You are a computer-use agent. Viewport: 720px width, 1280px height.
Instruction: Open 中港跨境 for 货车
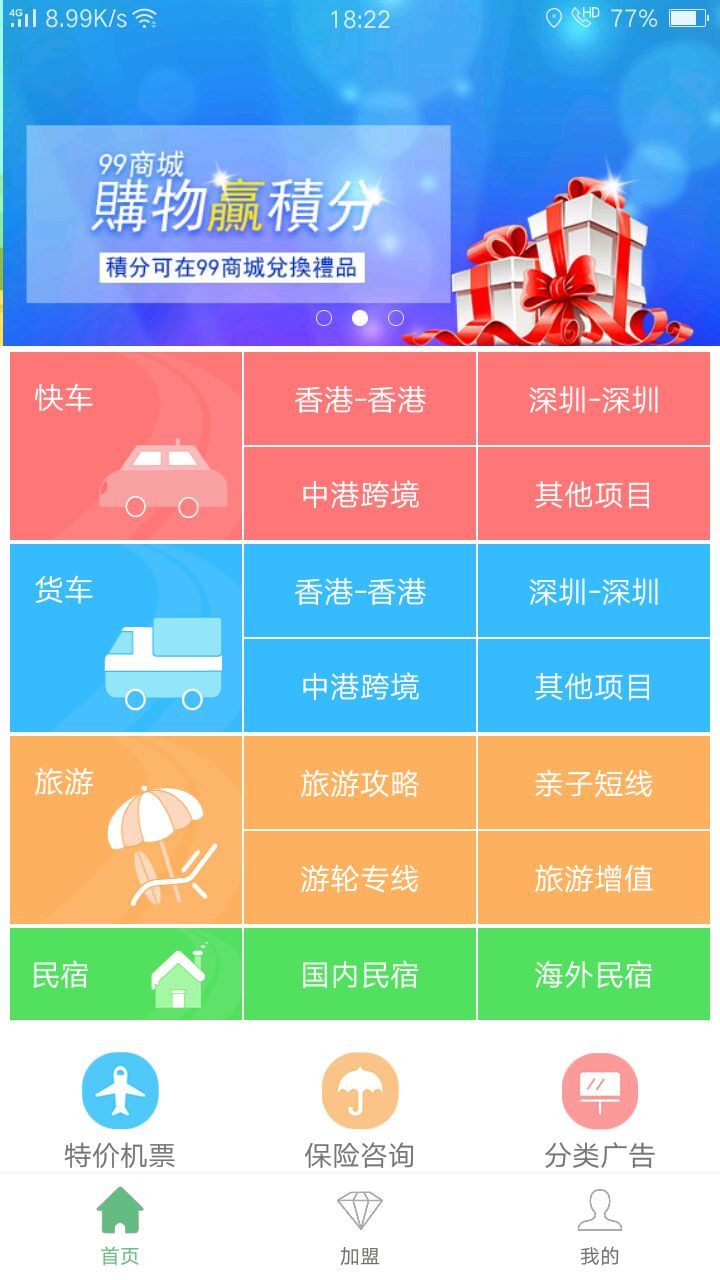360,686
